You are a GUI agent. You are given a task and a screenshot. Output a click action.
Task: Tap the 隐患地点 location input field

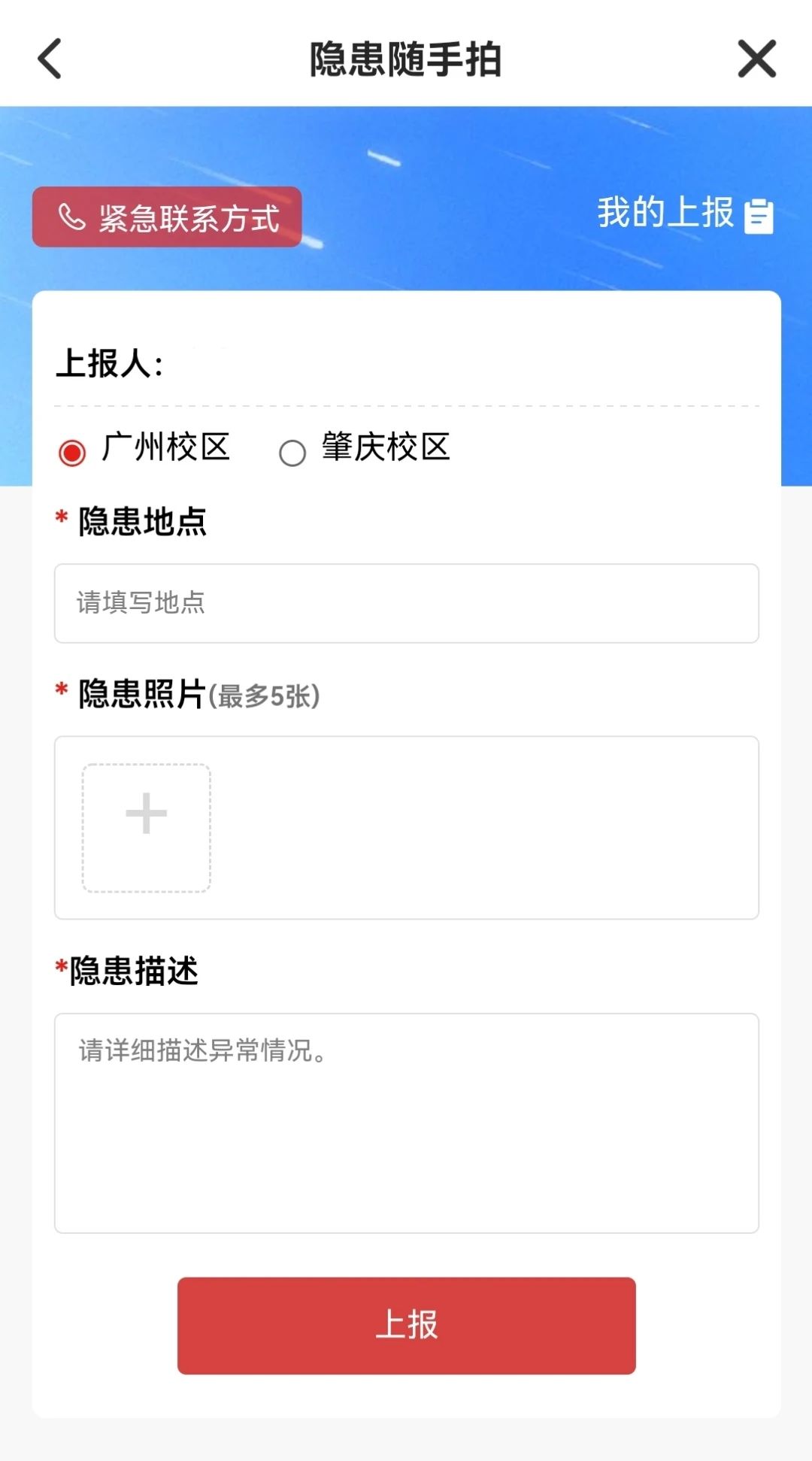(x=406, y=603)
